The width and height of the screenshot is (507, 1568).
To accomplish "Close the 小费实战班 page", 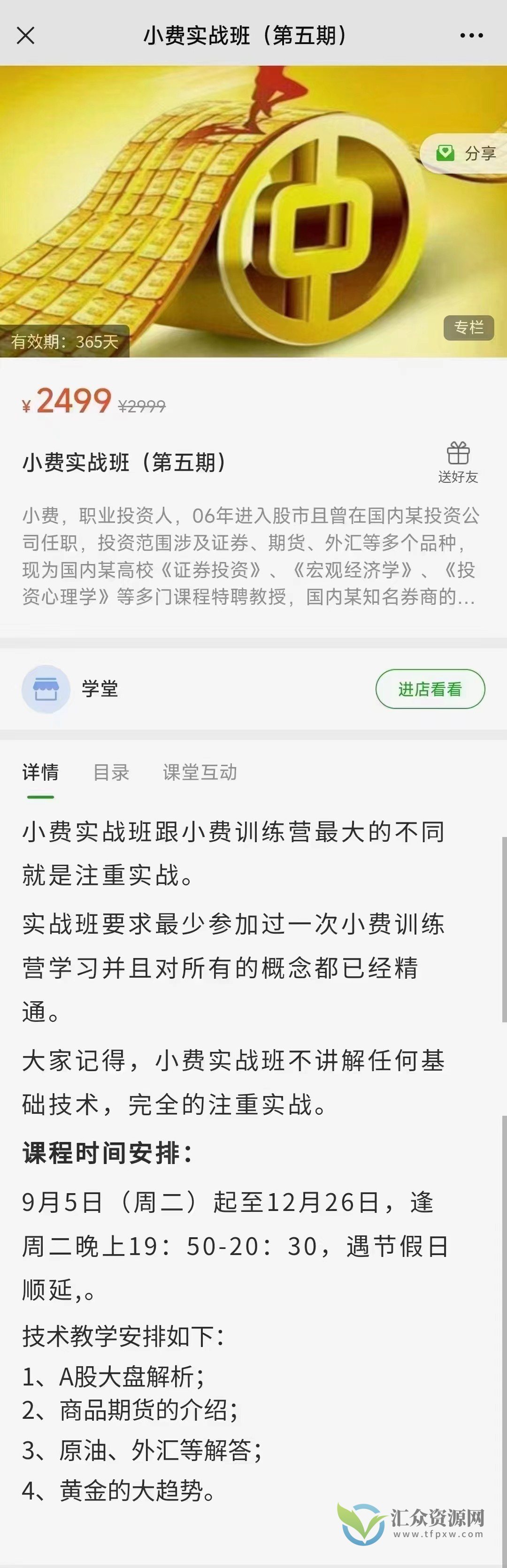I will pos(26,36).
